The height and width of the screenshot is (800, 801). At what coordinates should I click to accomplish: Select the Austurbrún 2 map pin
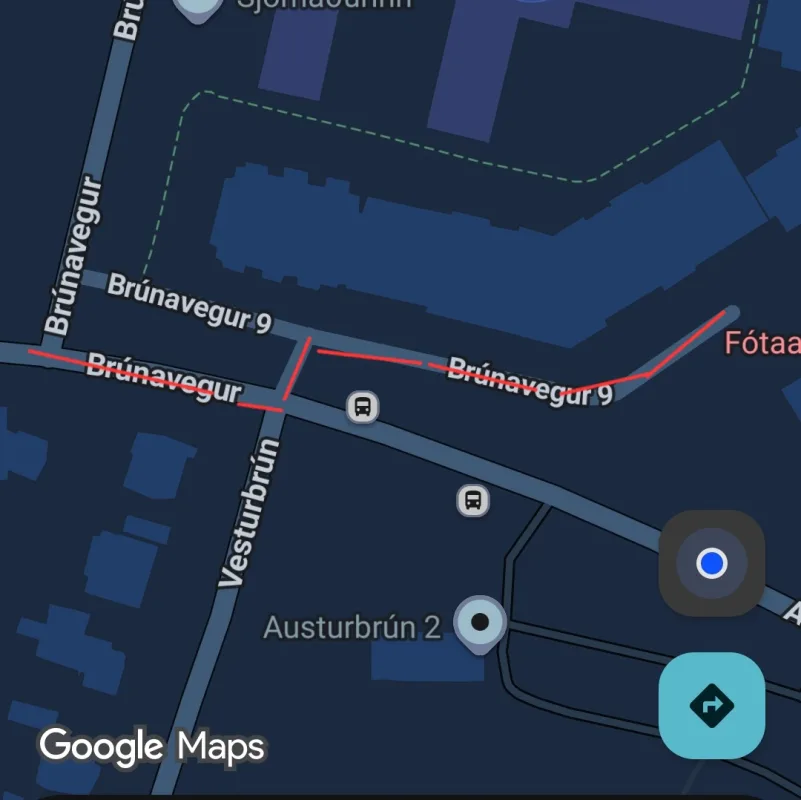point(480,624)
